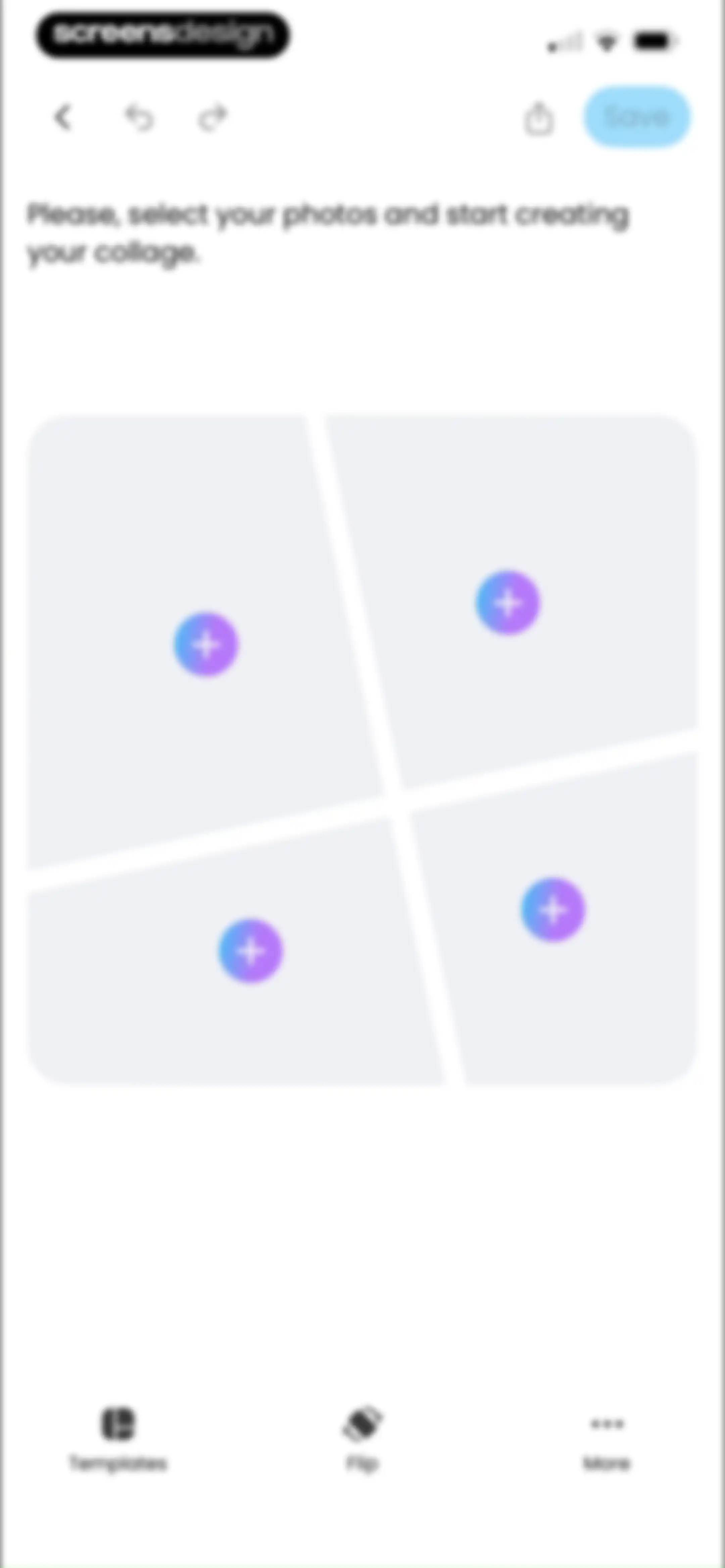Open the share icon

[539, 118]
